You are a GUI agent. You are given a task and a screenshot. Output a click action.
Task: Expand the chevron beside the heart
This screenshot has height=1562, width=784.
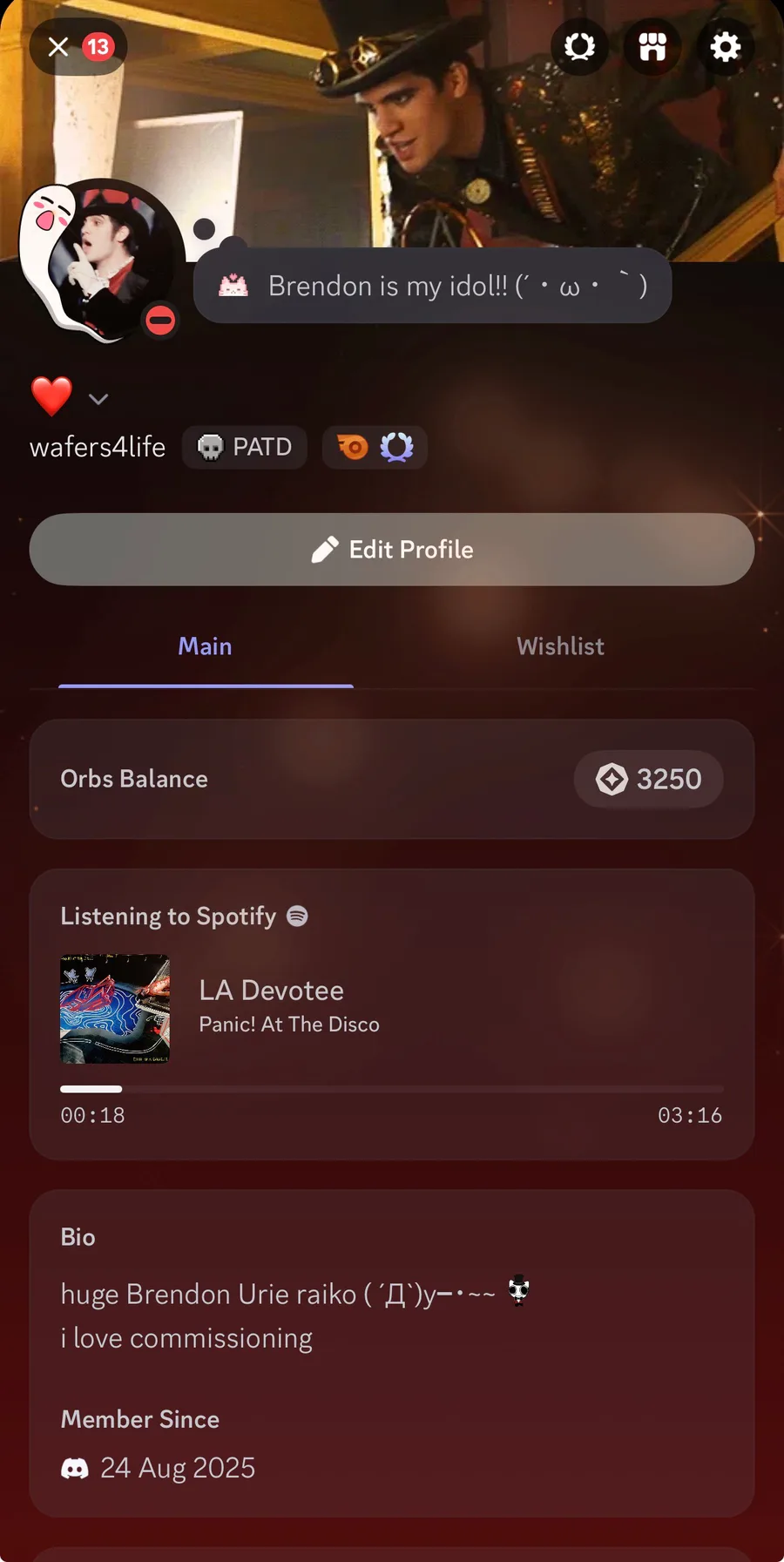(98, 399)
